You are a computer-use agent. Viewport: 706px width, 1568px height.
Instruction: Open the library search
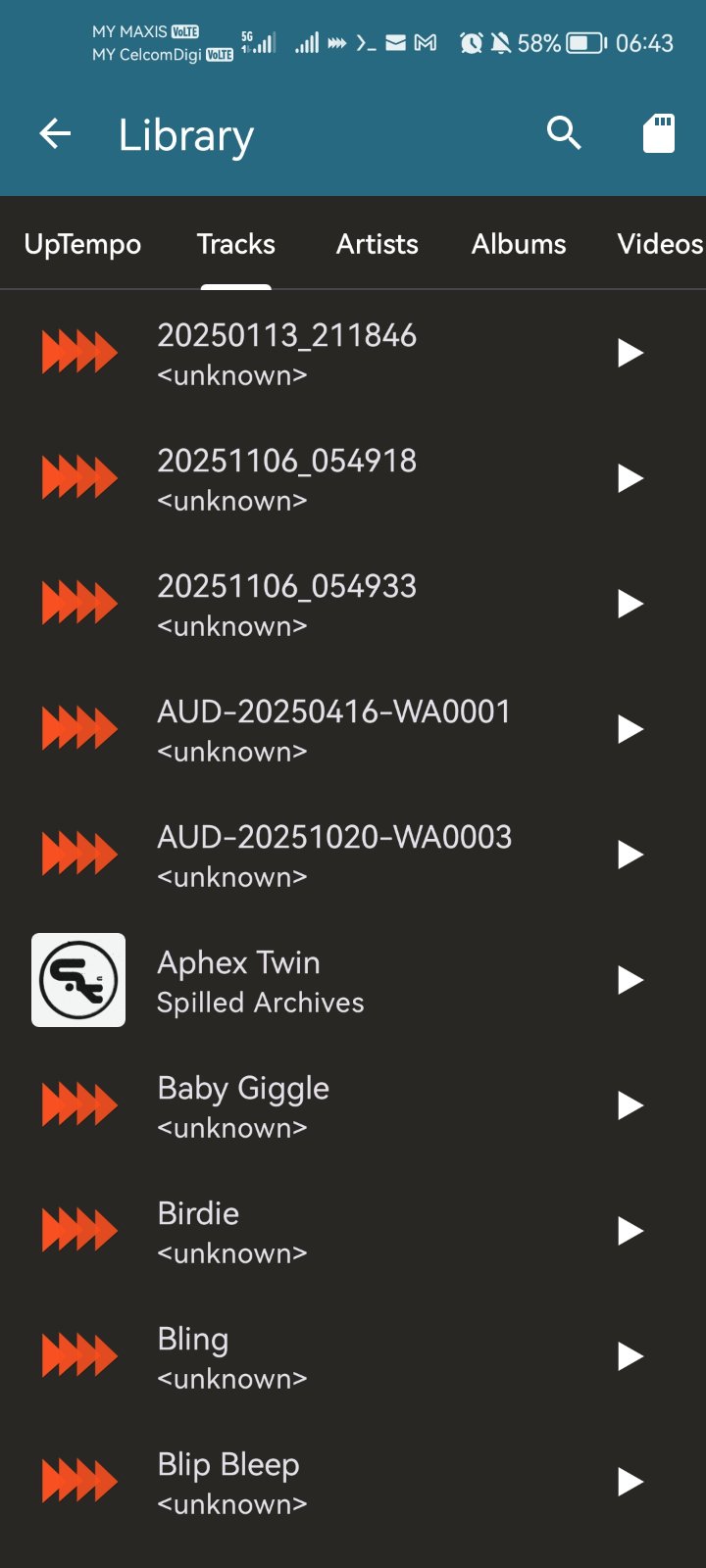click(x=564, y=133)
